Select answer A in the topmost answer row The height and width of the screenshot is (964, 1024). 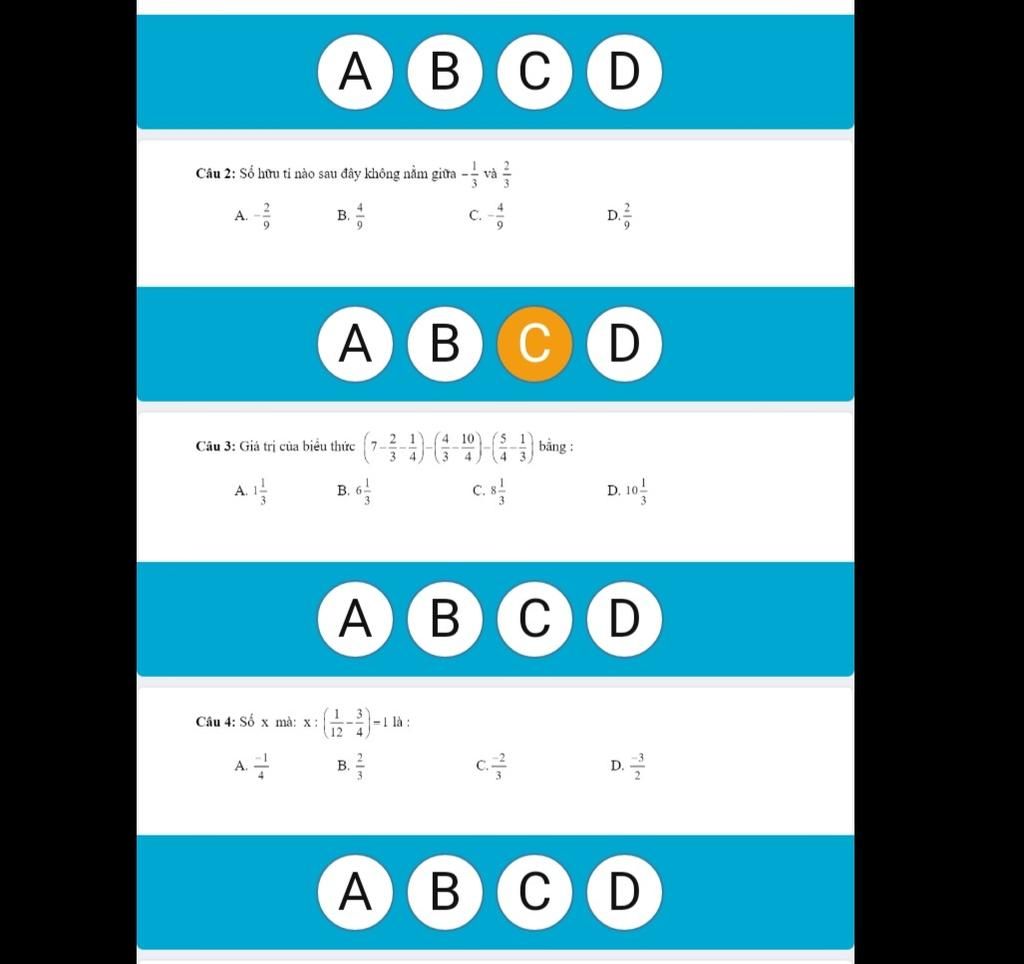[x=355, y=71]
